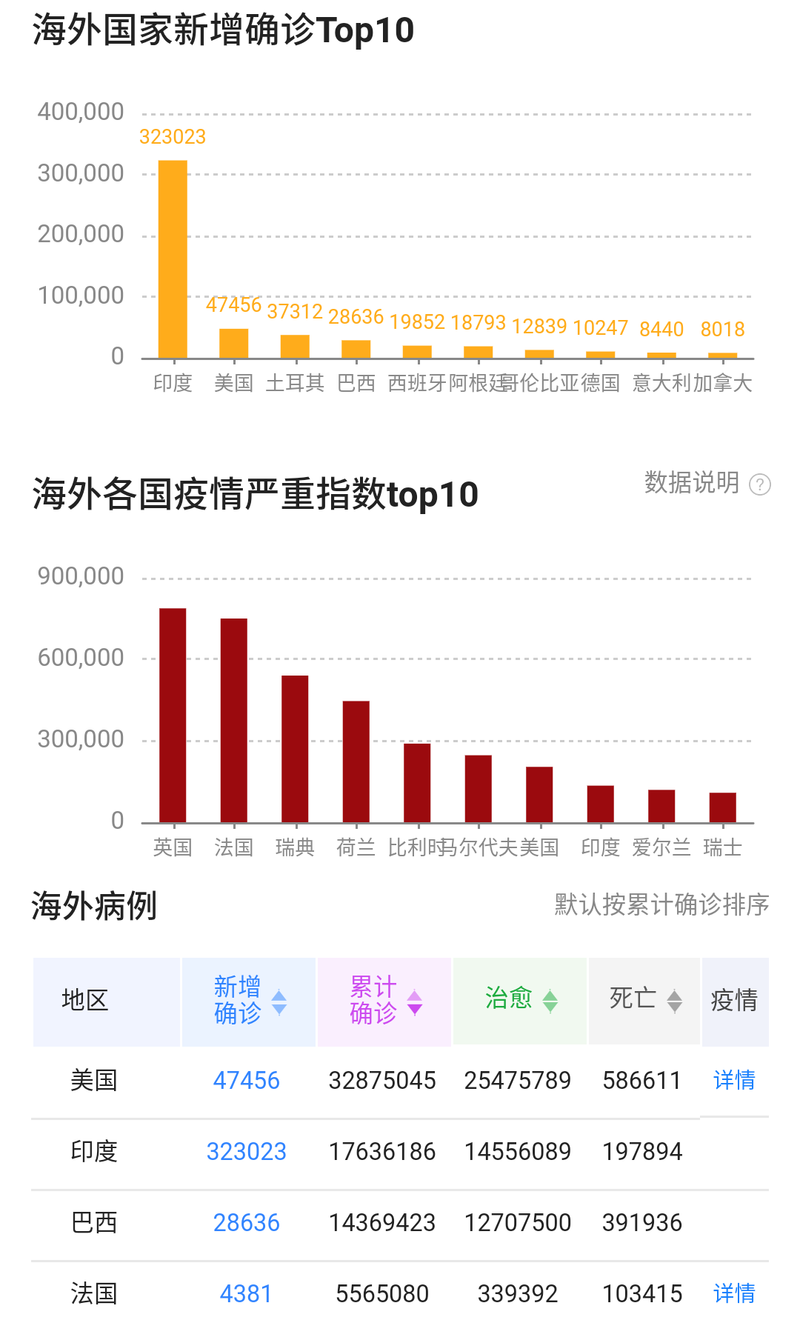
Task: Select the 法国 bar in the severity chart
Action: pyautogui.click(x=233, y=720)
